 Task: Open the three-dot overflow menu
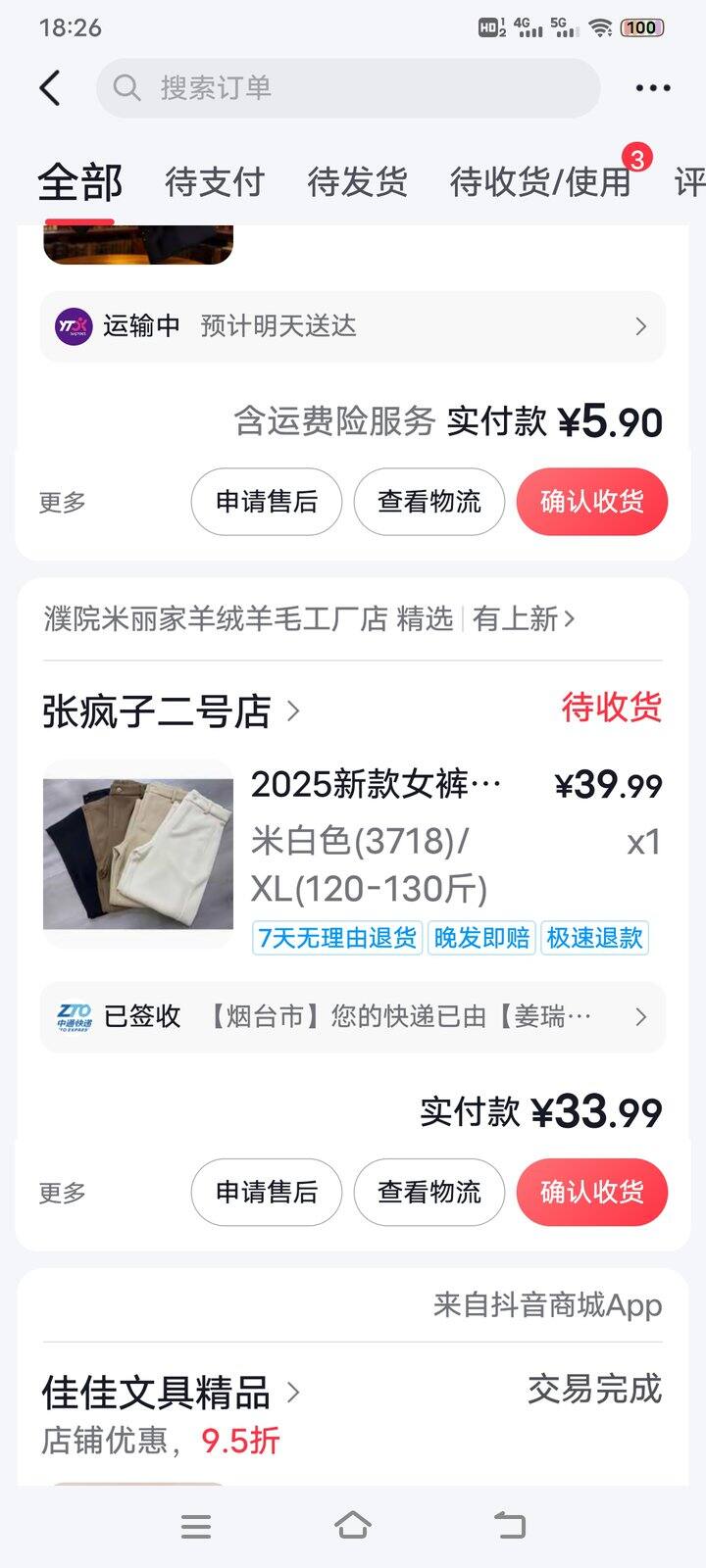[x=652, y=88]
